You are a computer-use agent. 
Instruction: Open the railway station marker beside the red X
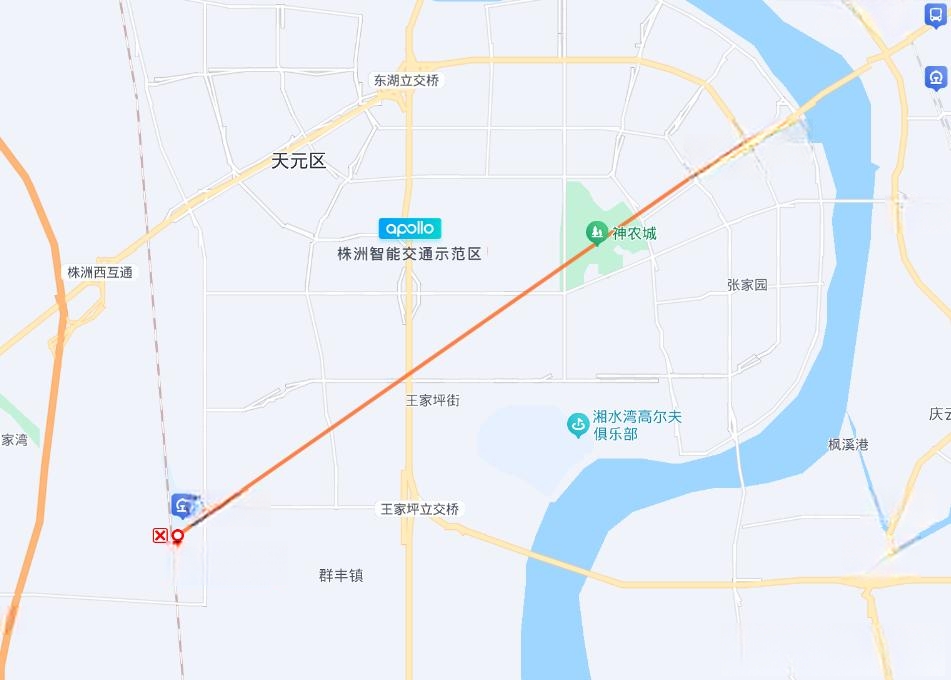[183, 504]
